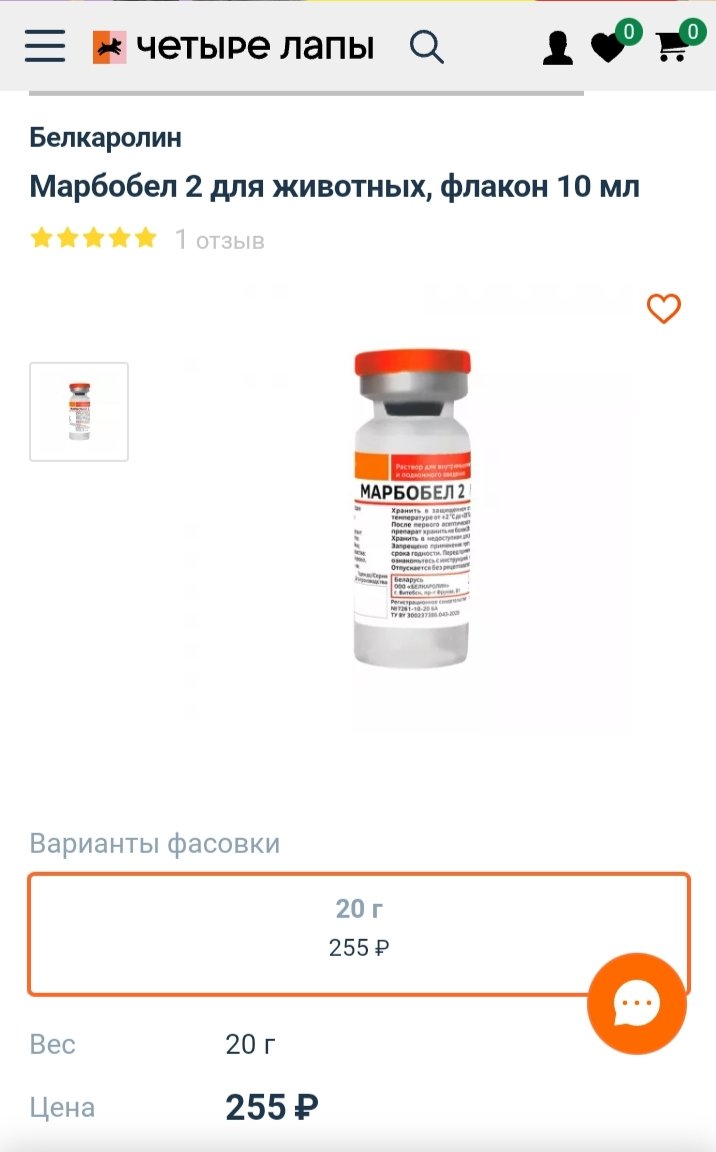Viewport: 716px width, 1152px height.
Task: Open the 1 отзыв reviews
Action: pos(220,240)
